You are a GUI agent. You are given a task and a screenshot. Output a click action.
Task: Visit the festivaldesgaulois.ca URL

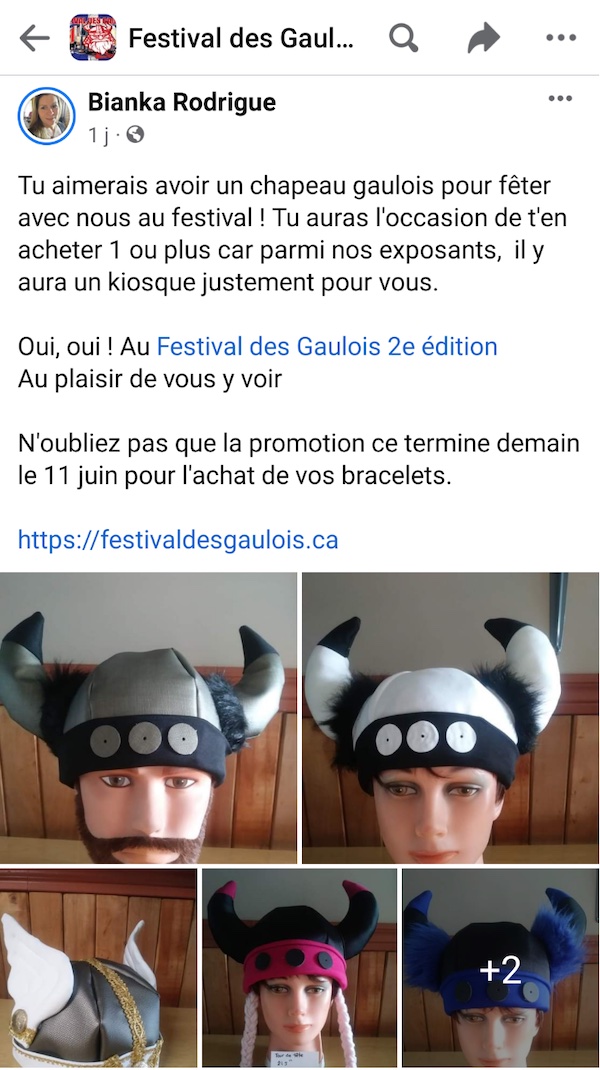tap(178, 540)
